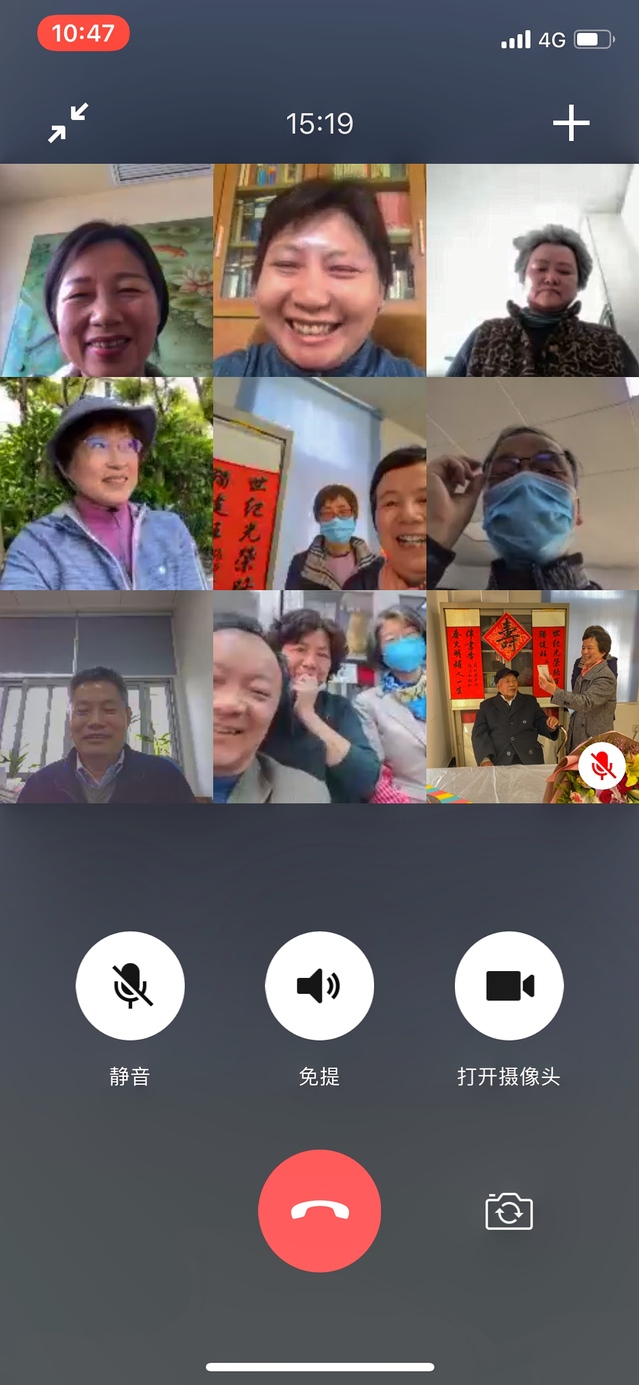639x1385 pixels.
Task: Select the tile of the person adjusting glasses
Action: click(x=532, y=483)
